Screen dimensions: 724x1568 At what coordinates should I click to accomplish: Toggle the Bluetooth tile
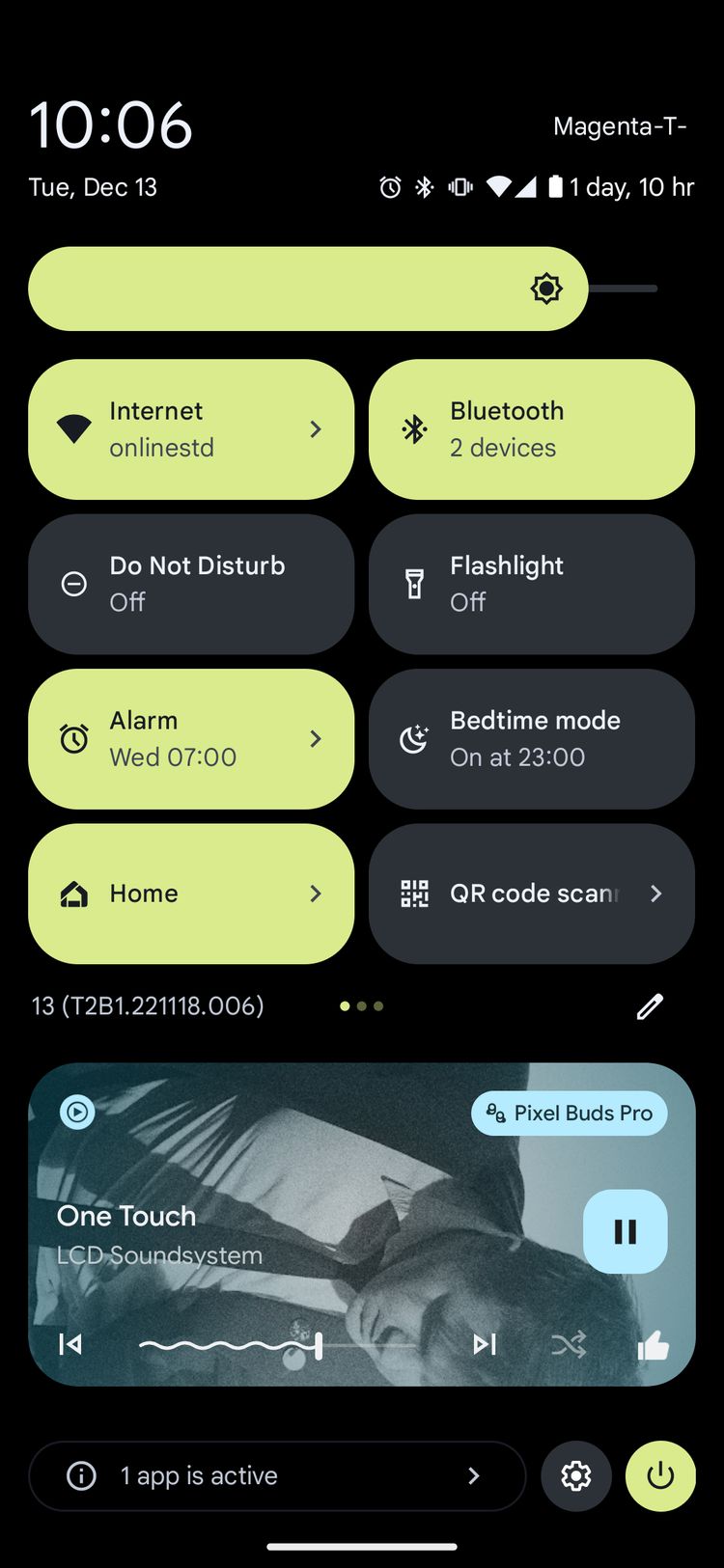pyautogui.click(x=531, y=429)
